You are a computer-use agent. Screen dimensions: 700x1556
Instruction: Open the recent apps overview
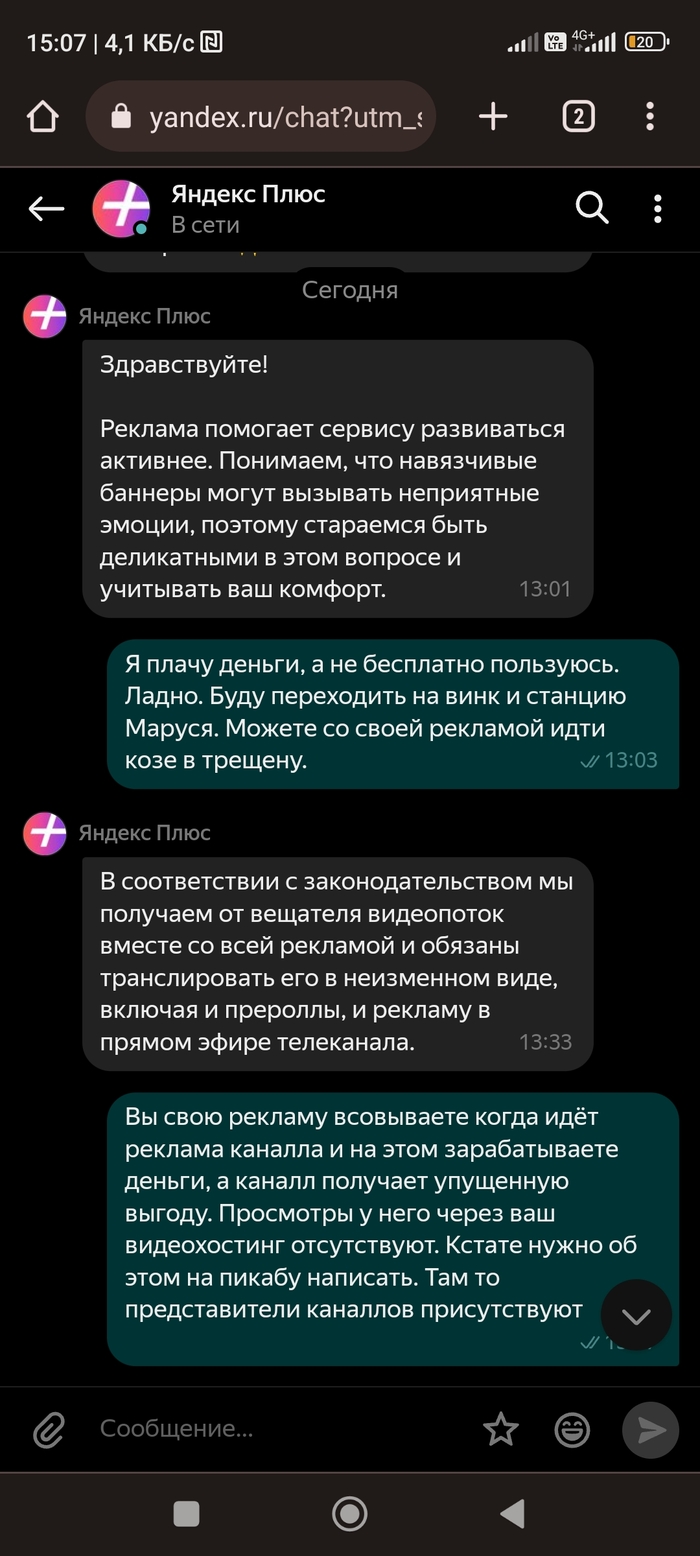click(x=186, y=1514)
